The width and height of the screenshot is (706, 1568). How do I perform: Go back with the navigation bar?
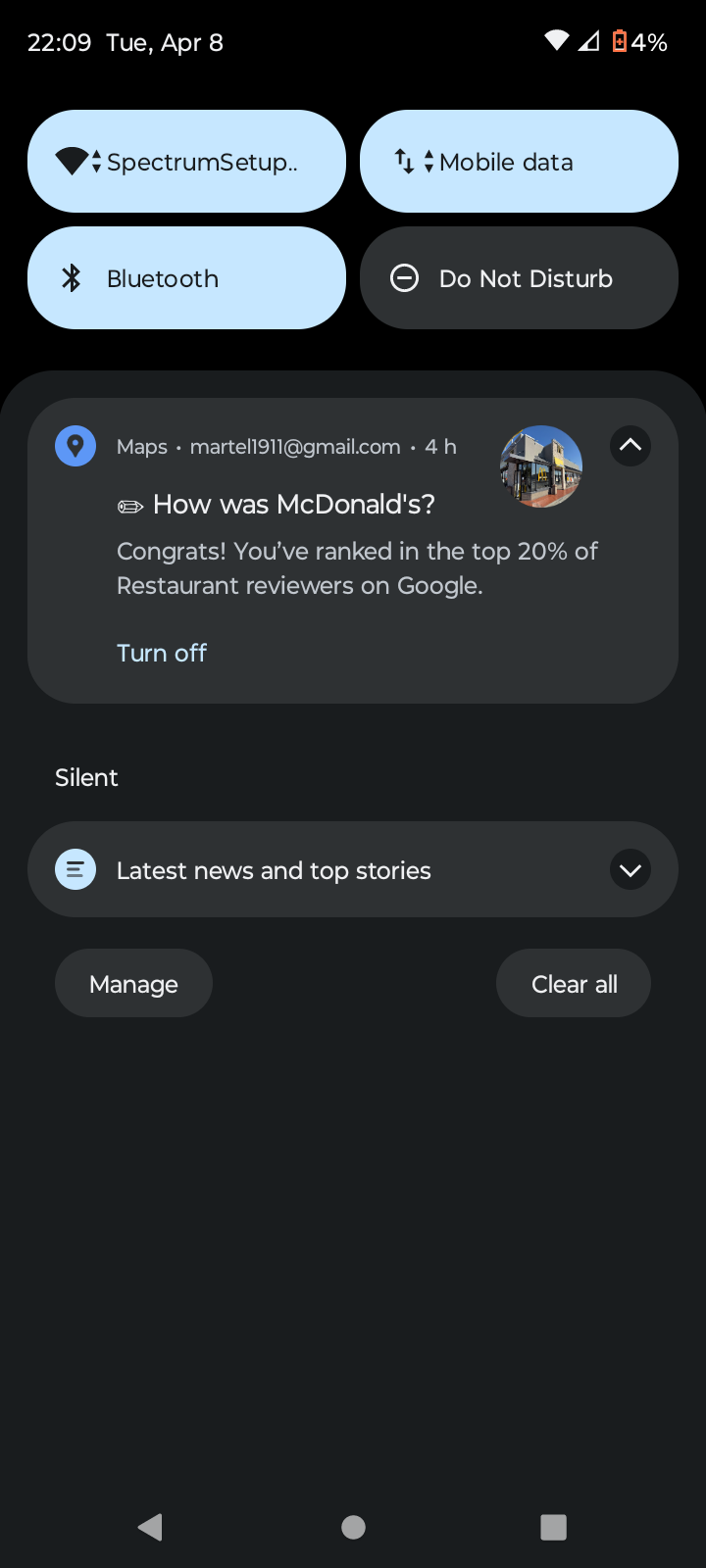(x=151, y=1527)
